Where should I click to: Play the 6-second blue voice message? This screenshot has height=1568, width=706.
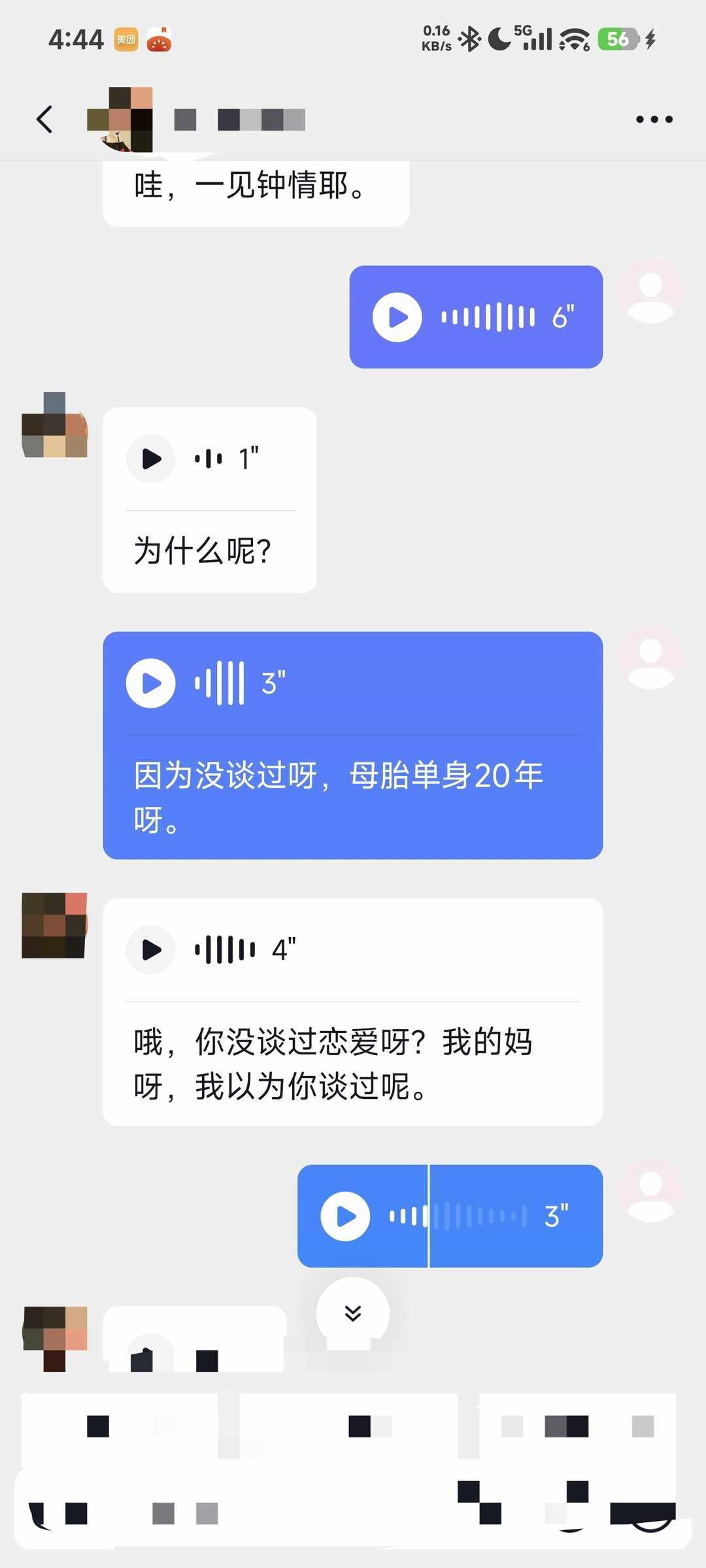pos(395,316)
